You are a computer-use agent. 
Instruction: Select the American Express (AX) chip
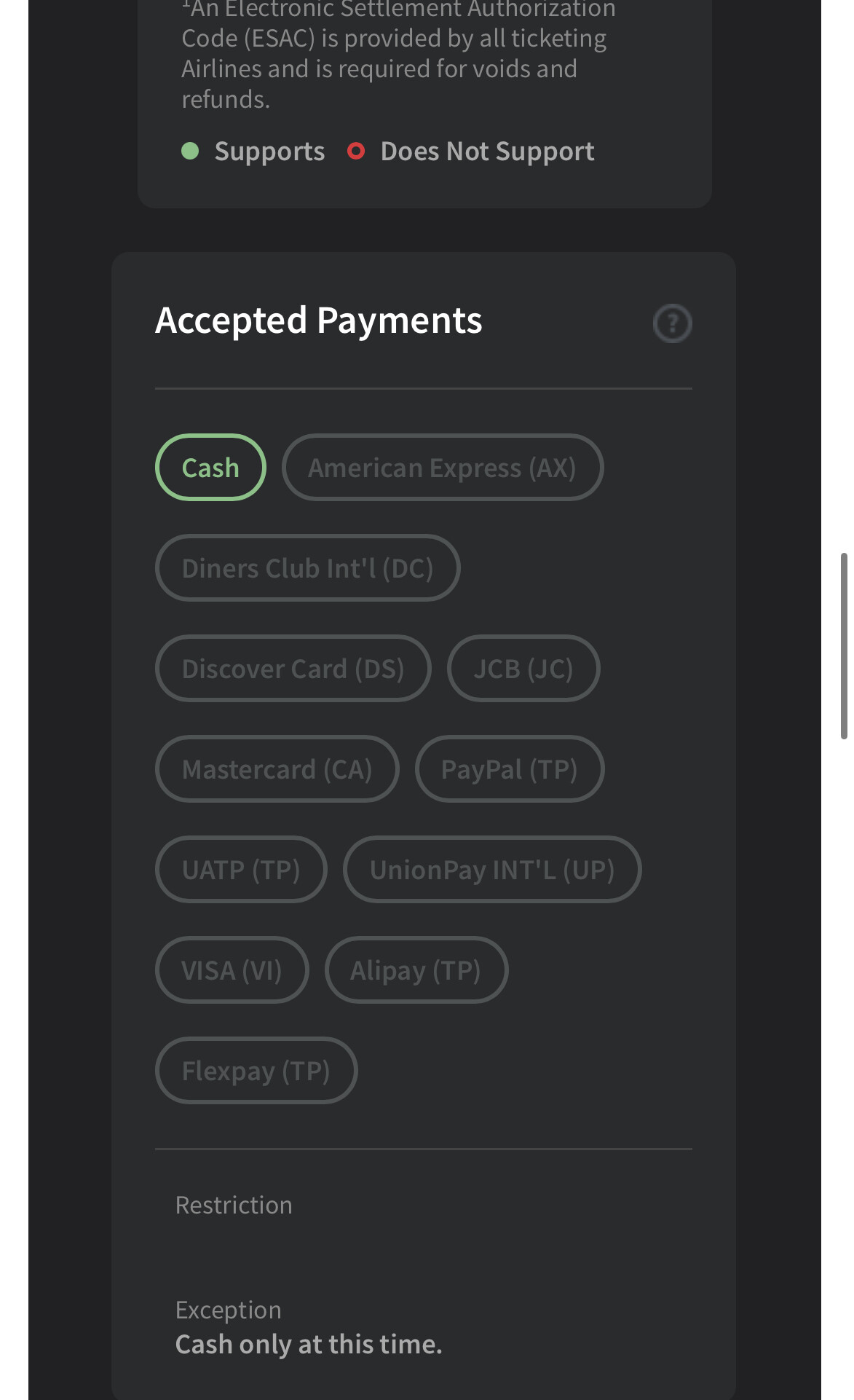(442, 468)
